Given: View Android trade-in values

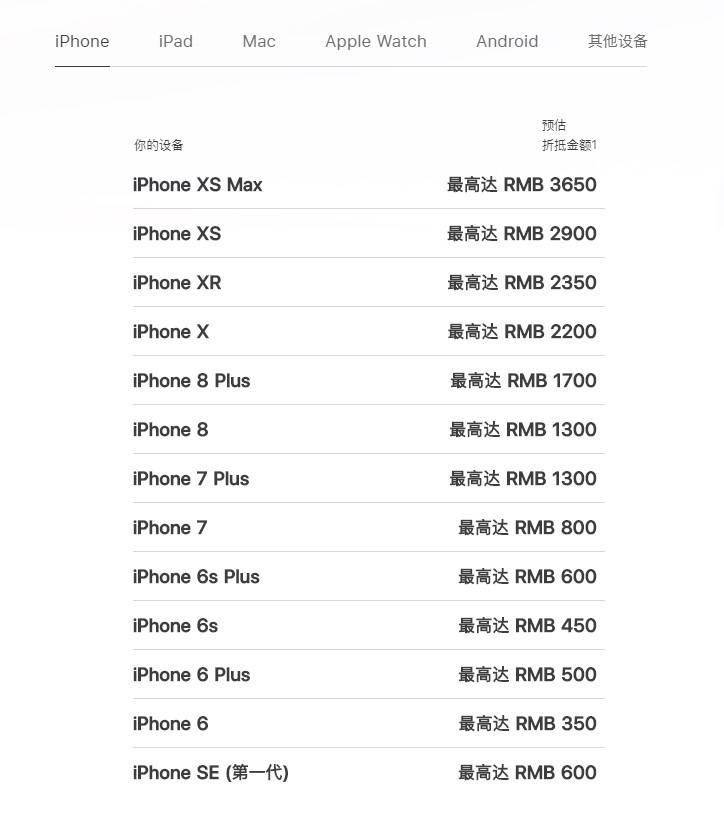Looking at the screenshot, I should [506, 41].
